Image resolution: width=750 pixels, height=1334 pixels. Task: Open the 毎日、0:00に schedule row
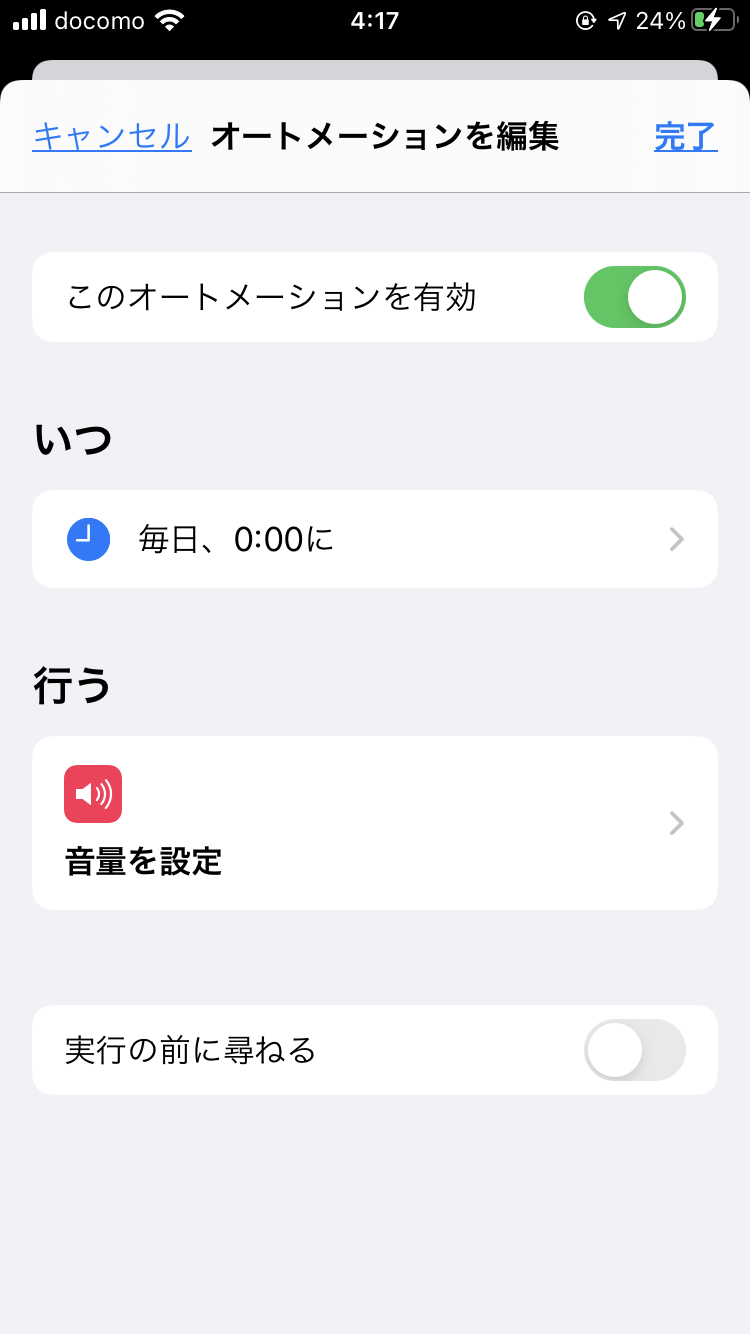375,539
